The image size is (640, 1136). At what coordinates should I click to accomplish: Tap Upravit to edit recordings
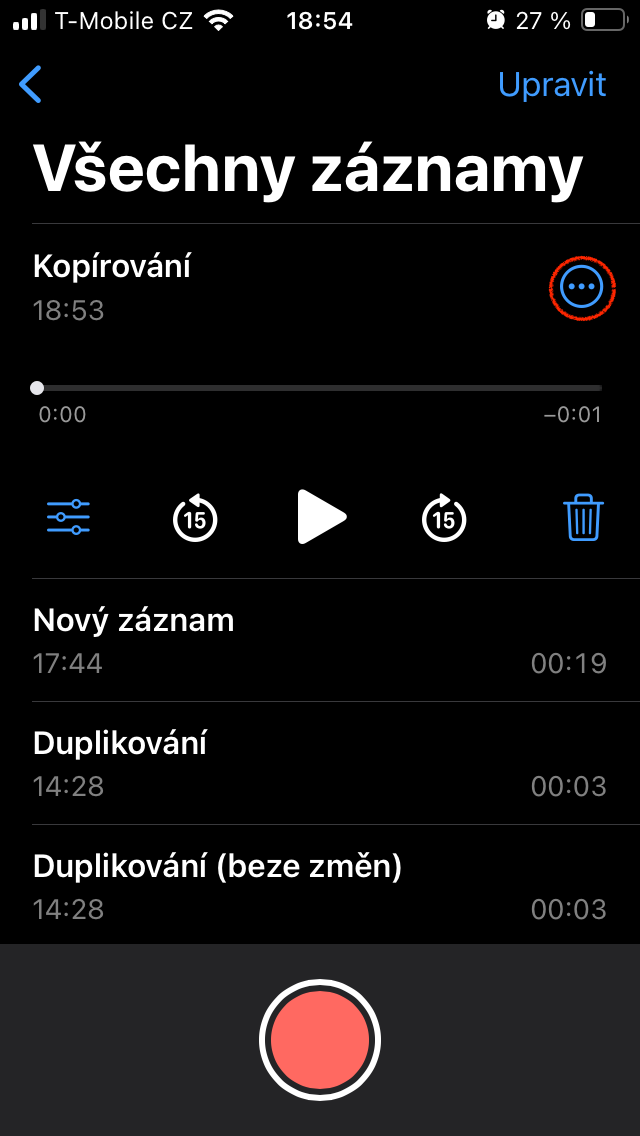[x=552, y=85]
